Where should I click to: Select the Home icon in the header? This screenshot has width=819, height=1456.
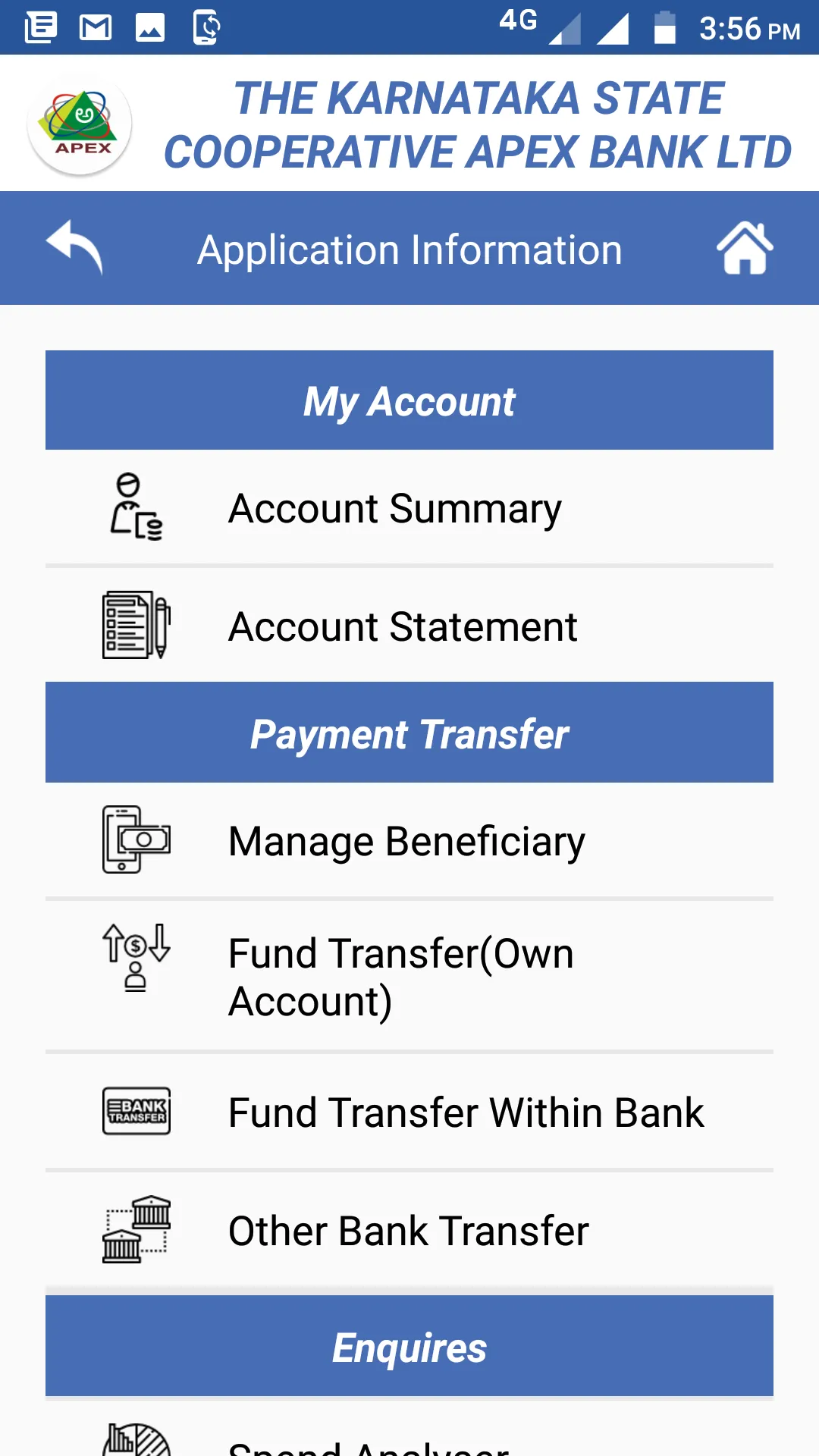click(x=744, y=248)
